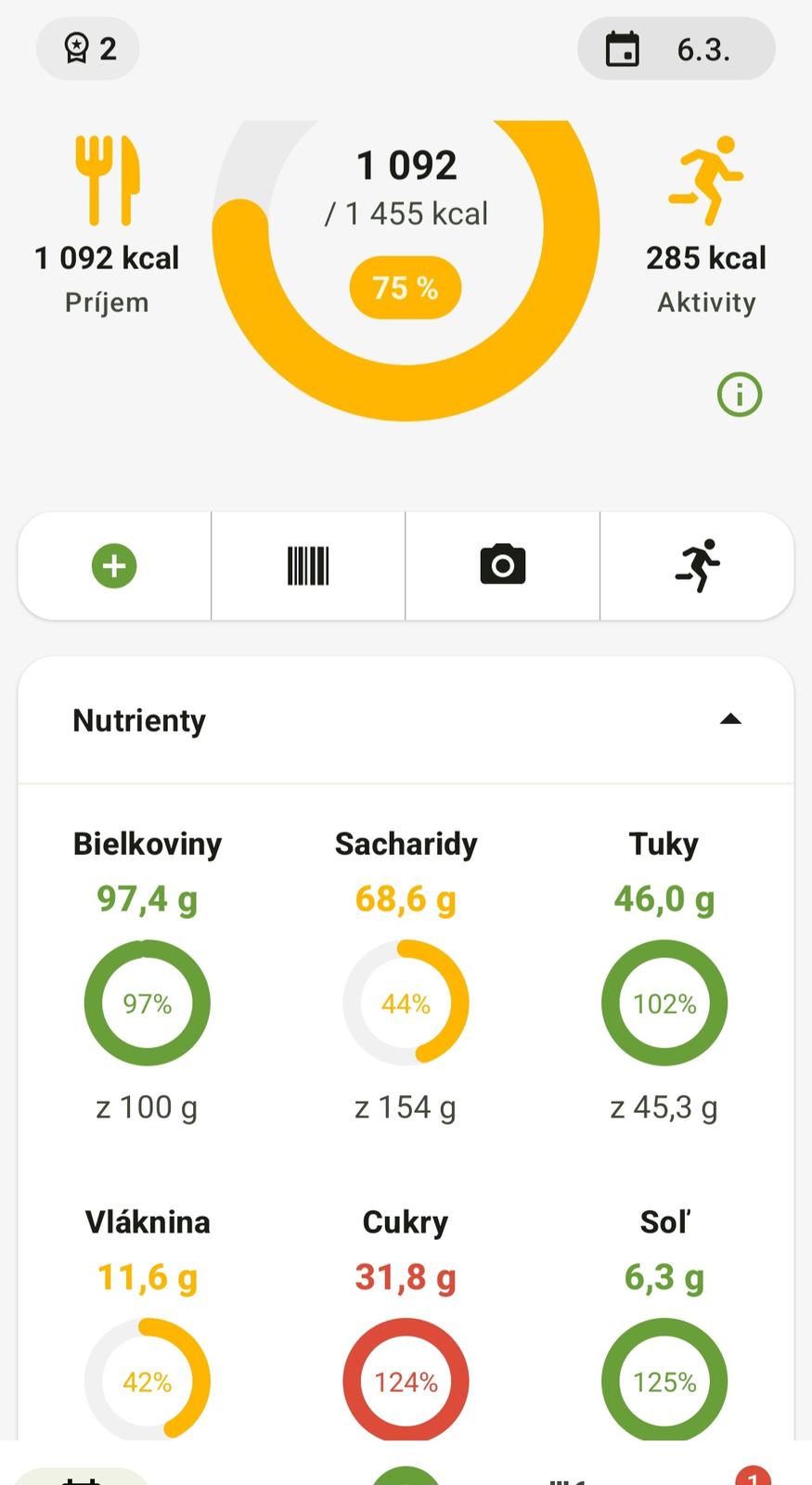Scan a product barcode
Viewport: 812px width, 1485px height.
308,565
